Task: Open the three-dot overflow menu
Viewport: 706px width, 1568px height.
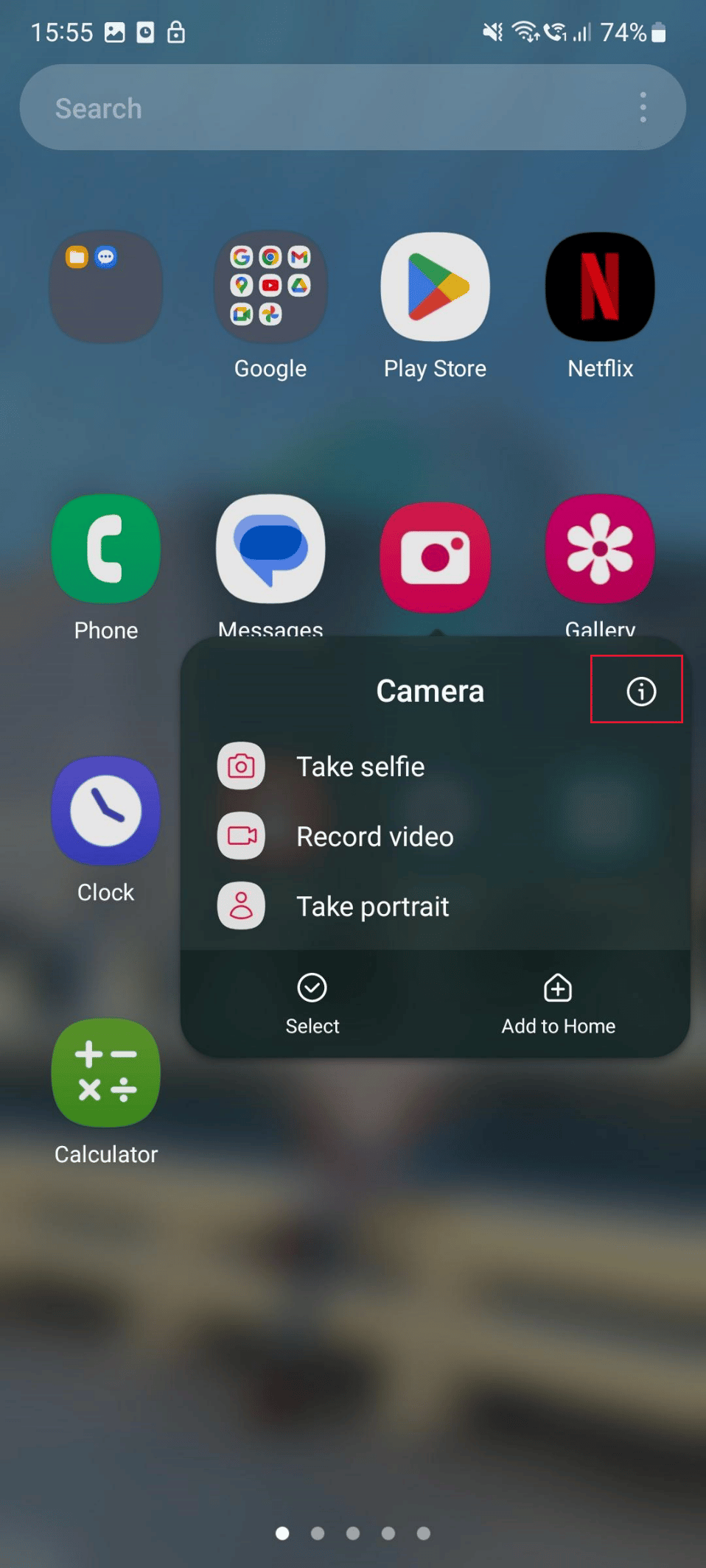Action: coord(643,108)
